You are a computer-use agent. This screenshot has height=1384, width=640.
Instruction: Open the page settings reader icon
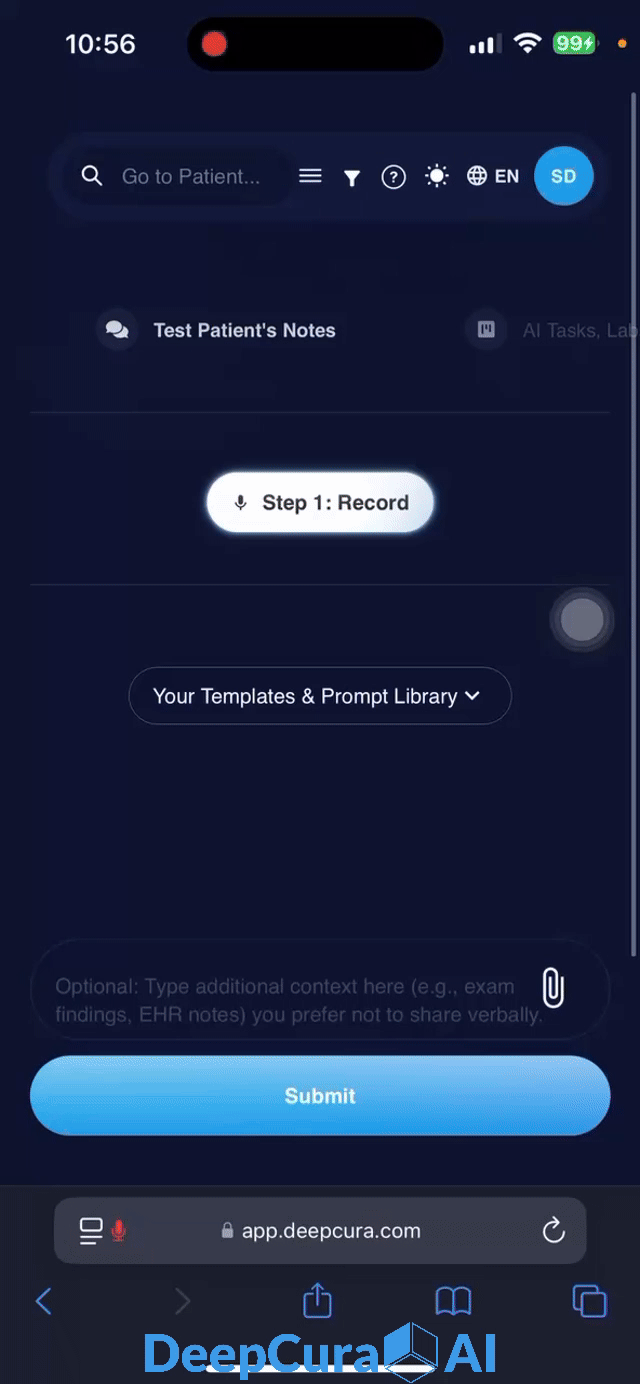[92, 1231]
